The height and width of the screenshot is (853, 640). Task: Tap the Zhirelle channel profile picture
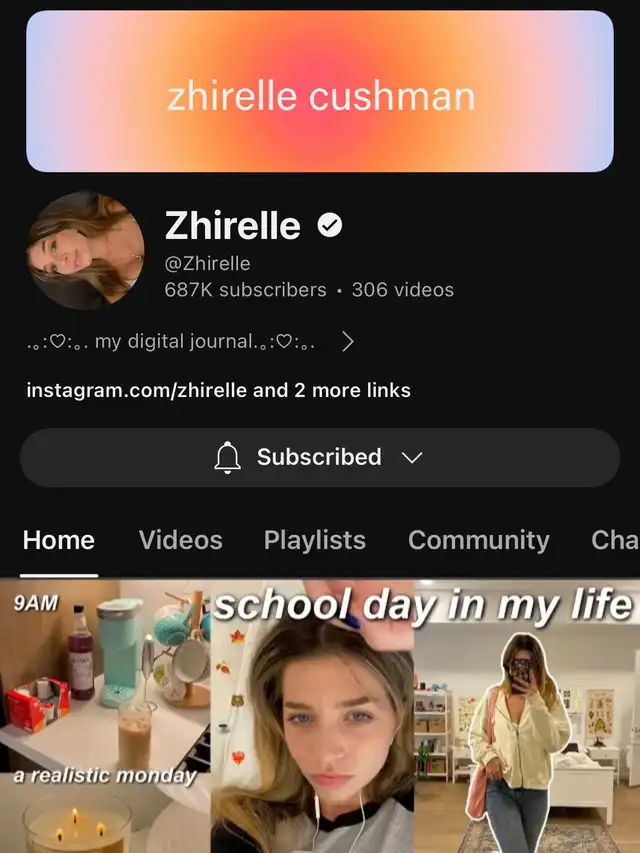pyautogui.click(x=86, y=250)
